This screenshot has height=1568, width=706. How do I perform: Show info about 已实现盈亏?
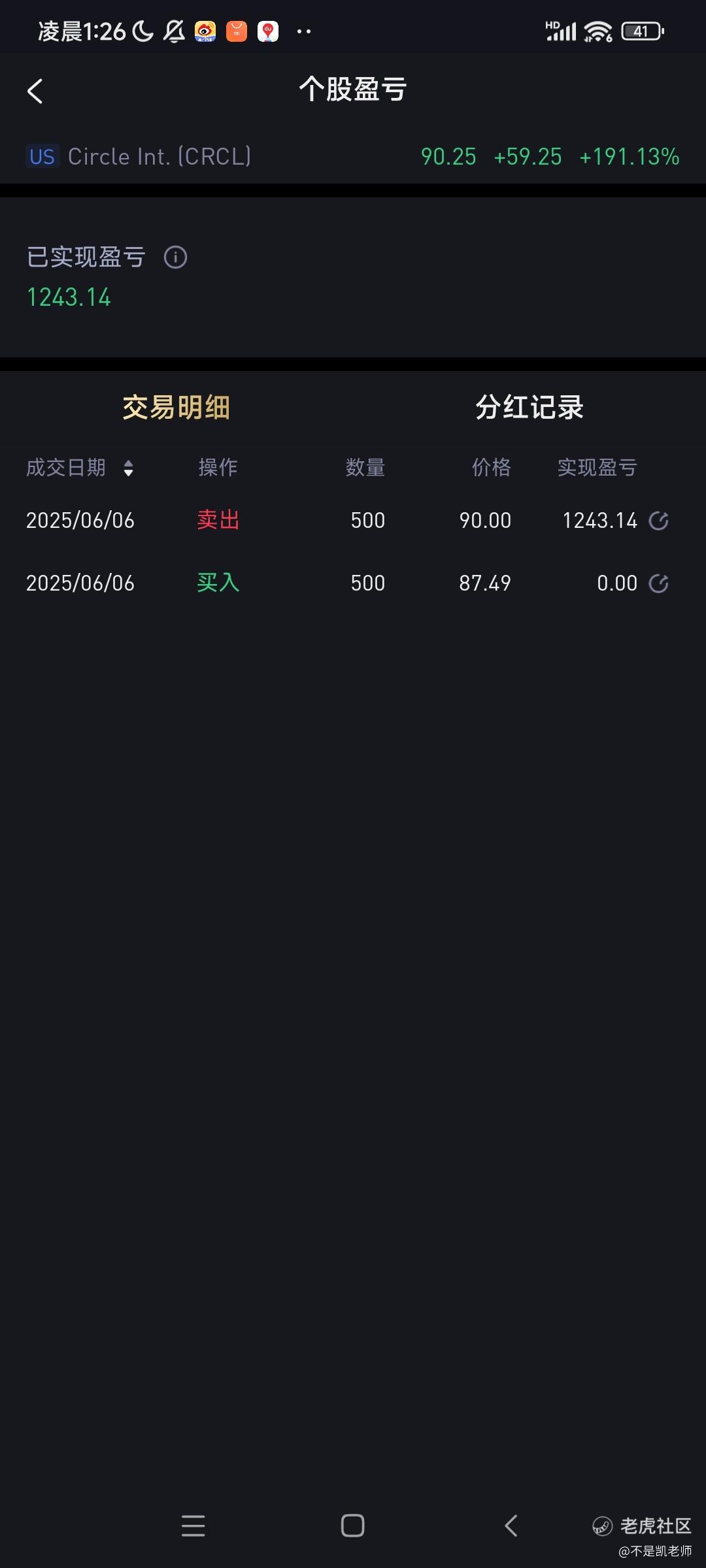click(175, 257)
